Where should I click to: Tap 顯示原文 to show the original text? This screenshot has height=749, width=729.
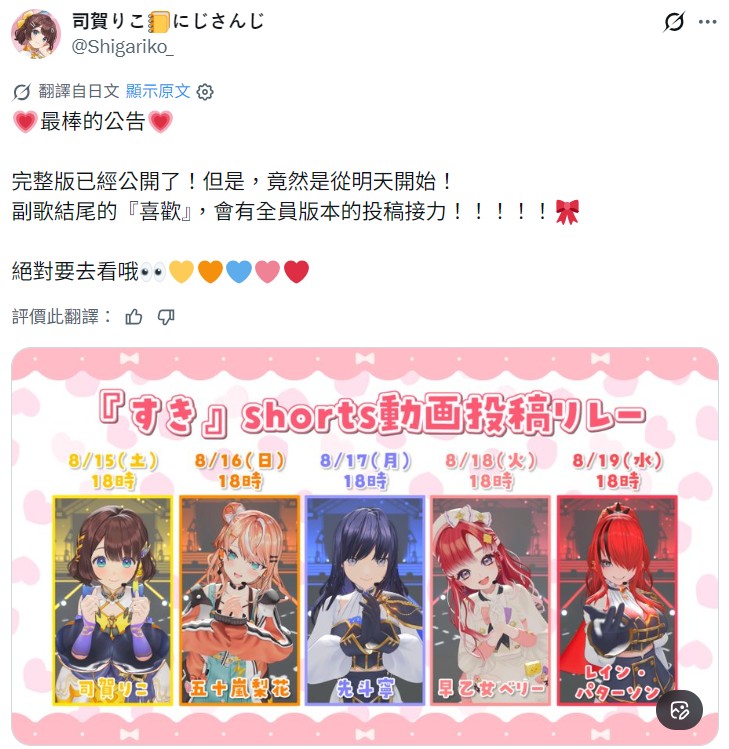tap(158, 91)
